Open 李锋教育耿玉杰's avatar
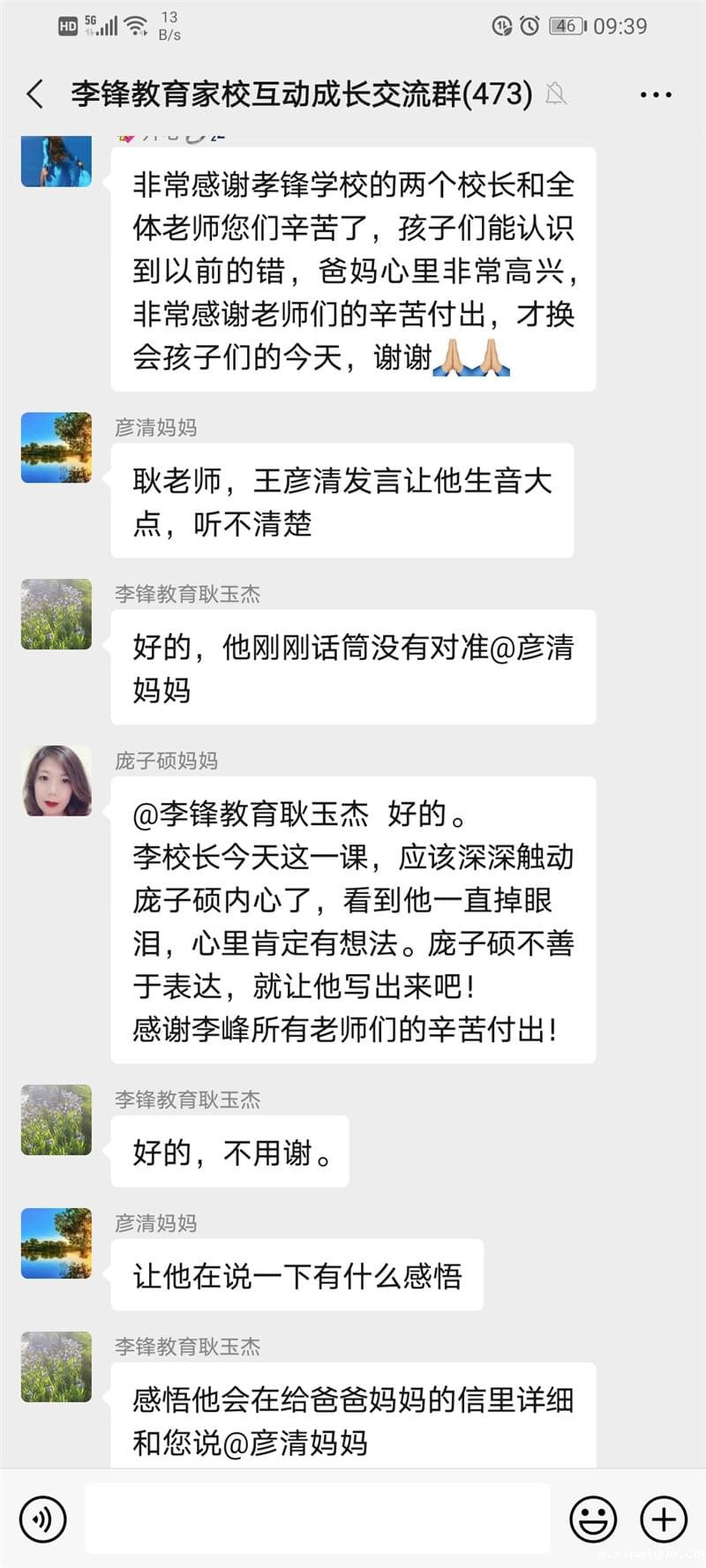This screenshot has height=1568, width=706. [56, 614]
